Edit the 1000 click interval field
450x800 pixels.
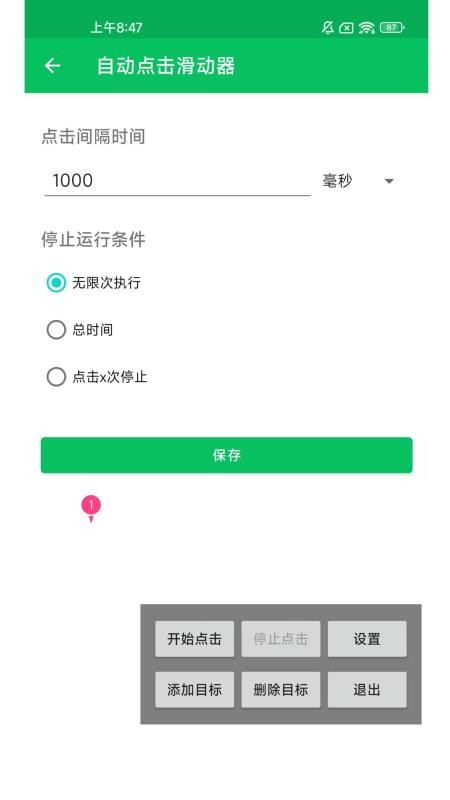click(x=177, y=181)
